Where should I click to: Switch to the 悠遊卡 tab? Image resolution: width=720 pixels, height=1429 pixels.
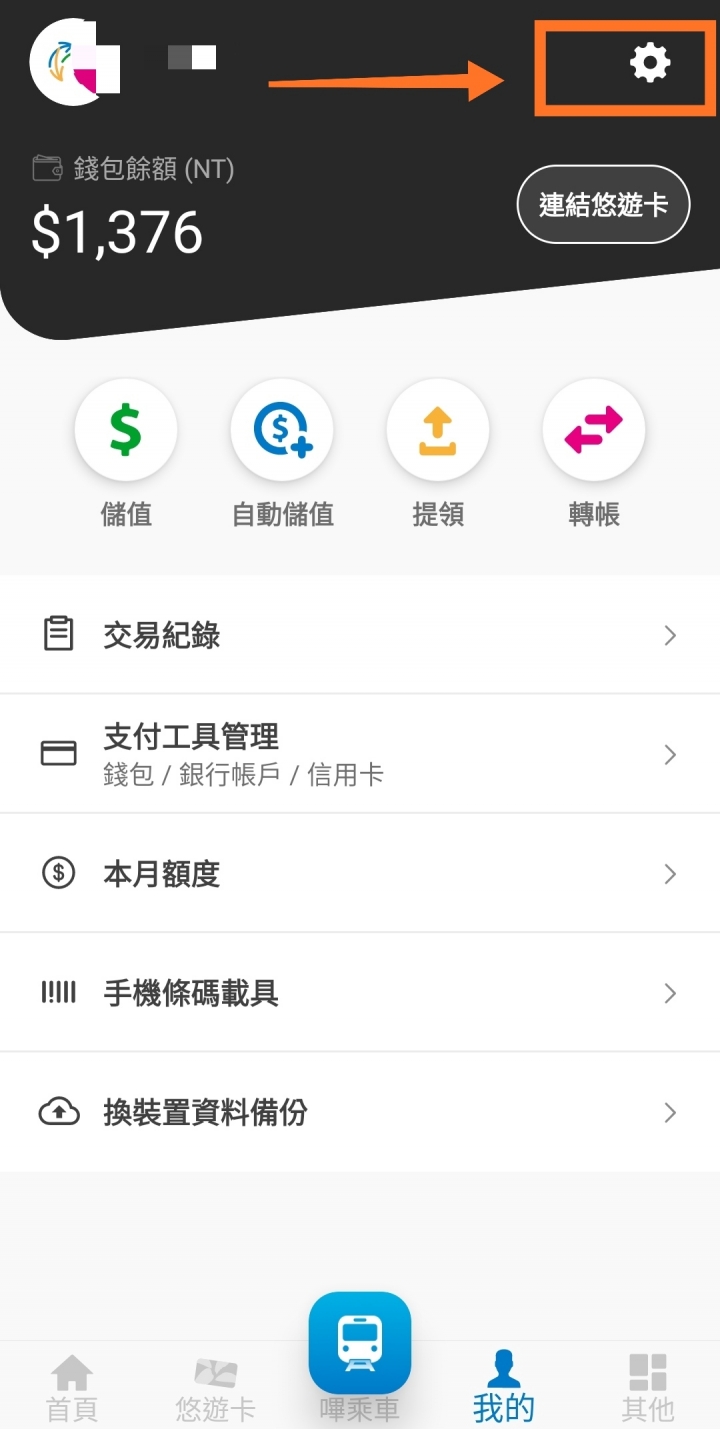coord(216,1388)
